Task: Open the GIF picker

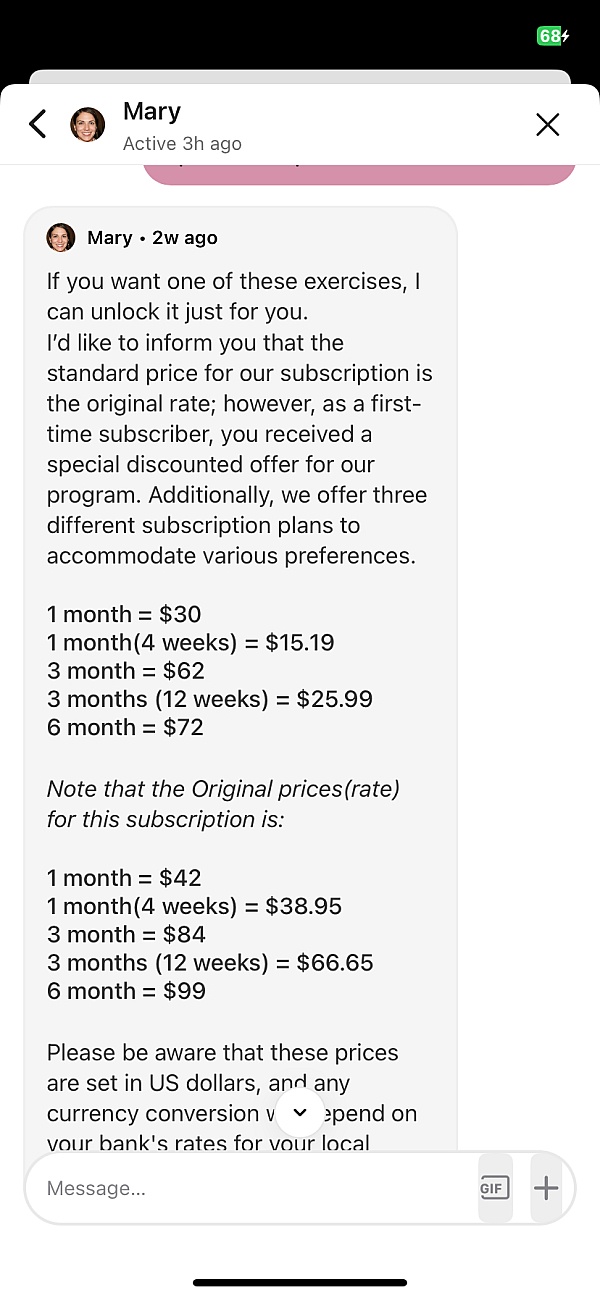Action: click(x=494, y=1188)
